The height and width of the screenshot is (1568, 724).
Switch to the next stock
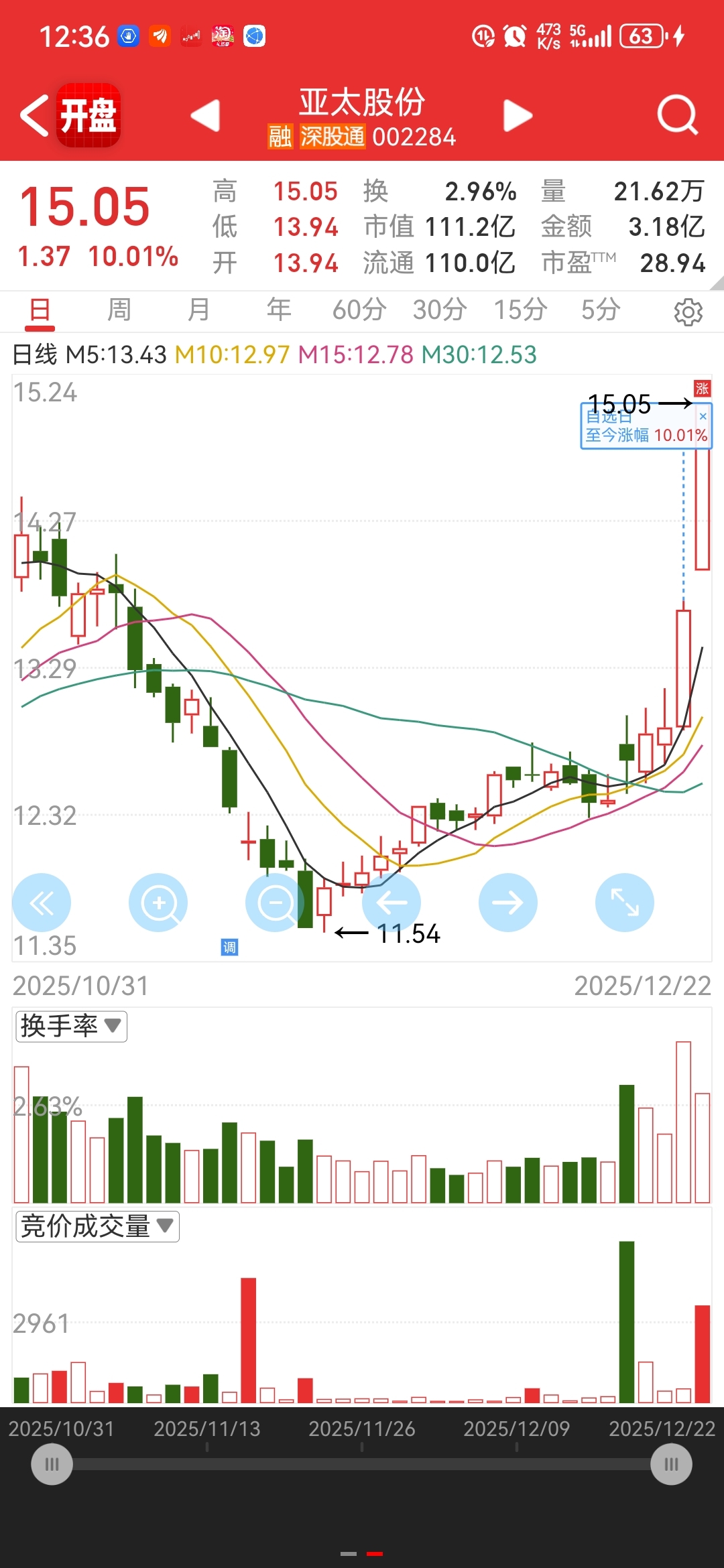[x=518, y=115]
